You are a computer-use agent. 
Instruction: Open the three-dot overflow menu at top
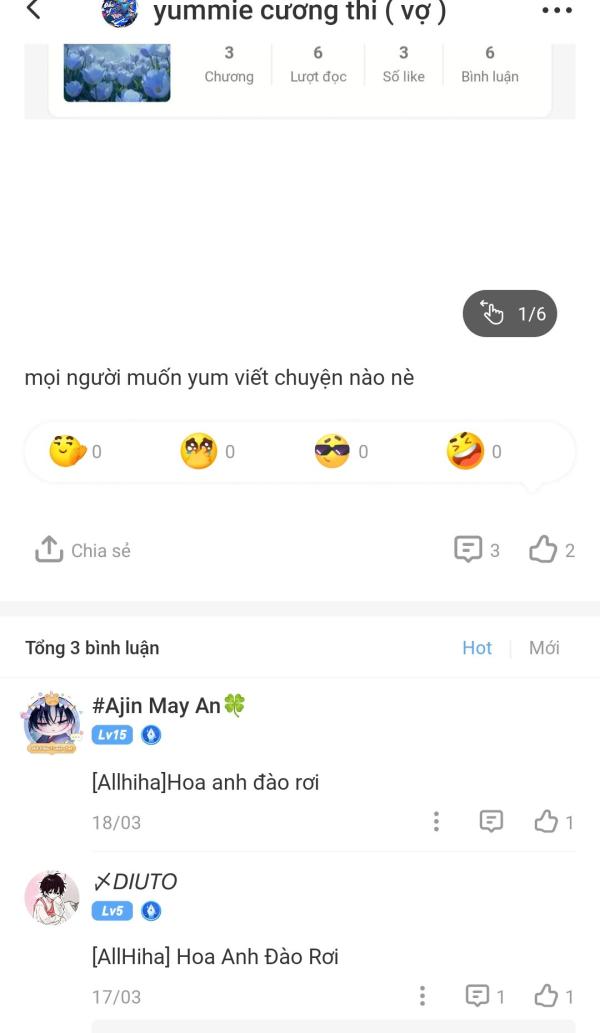pyautogui.click(x=557, y=11)
